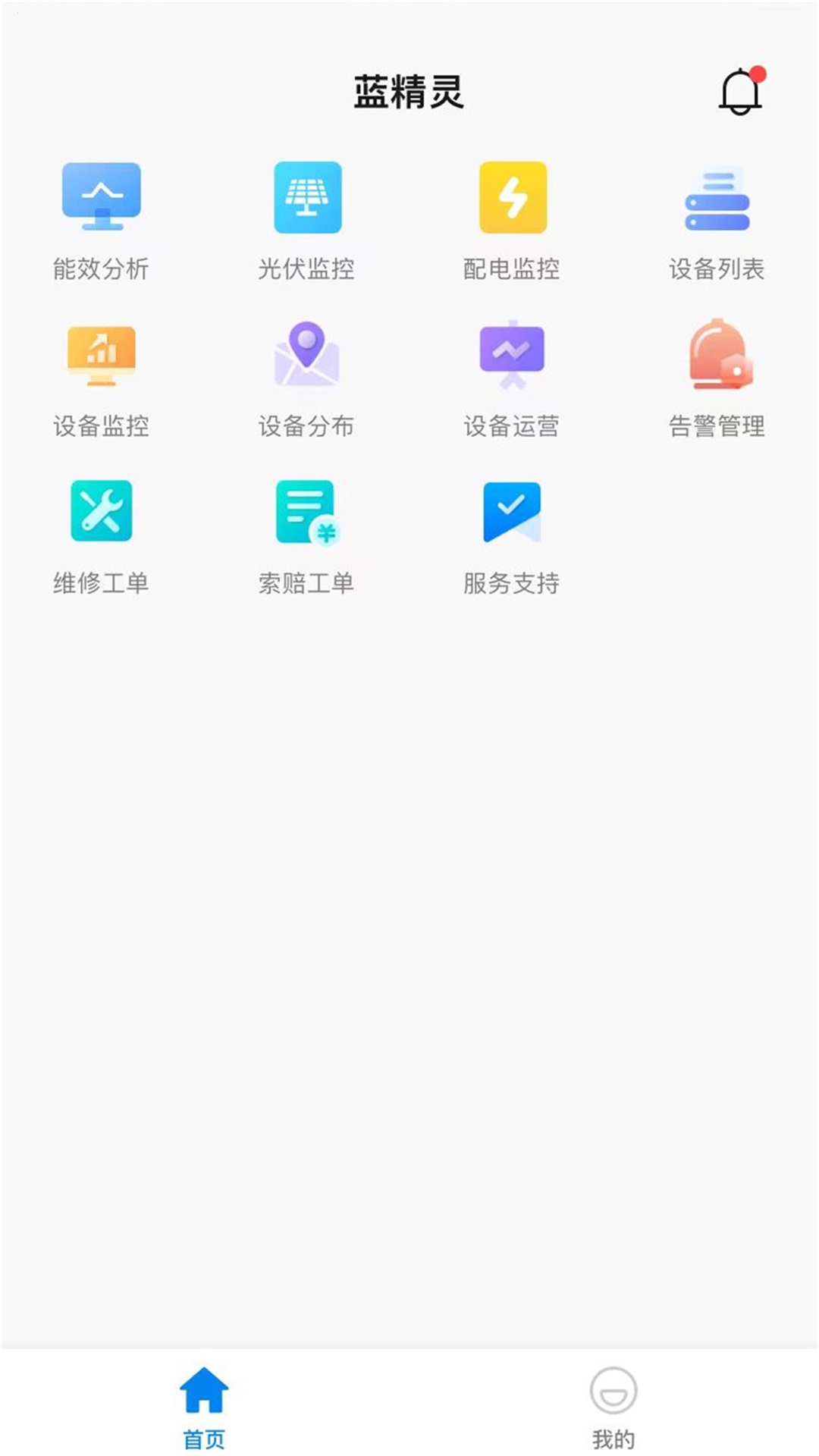The width and height of the screenshot is (819, 1456).
Task: Open the 设备监控 device monitoring icon
Action: point(101,356)
